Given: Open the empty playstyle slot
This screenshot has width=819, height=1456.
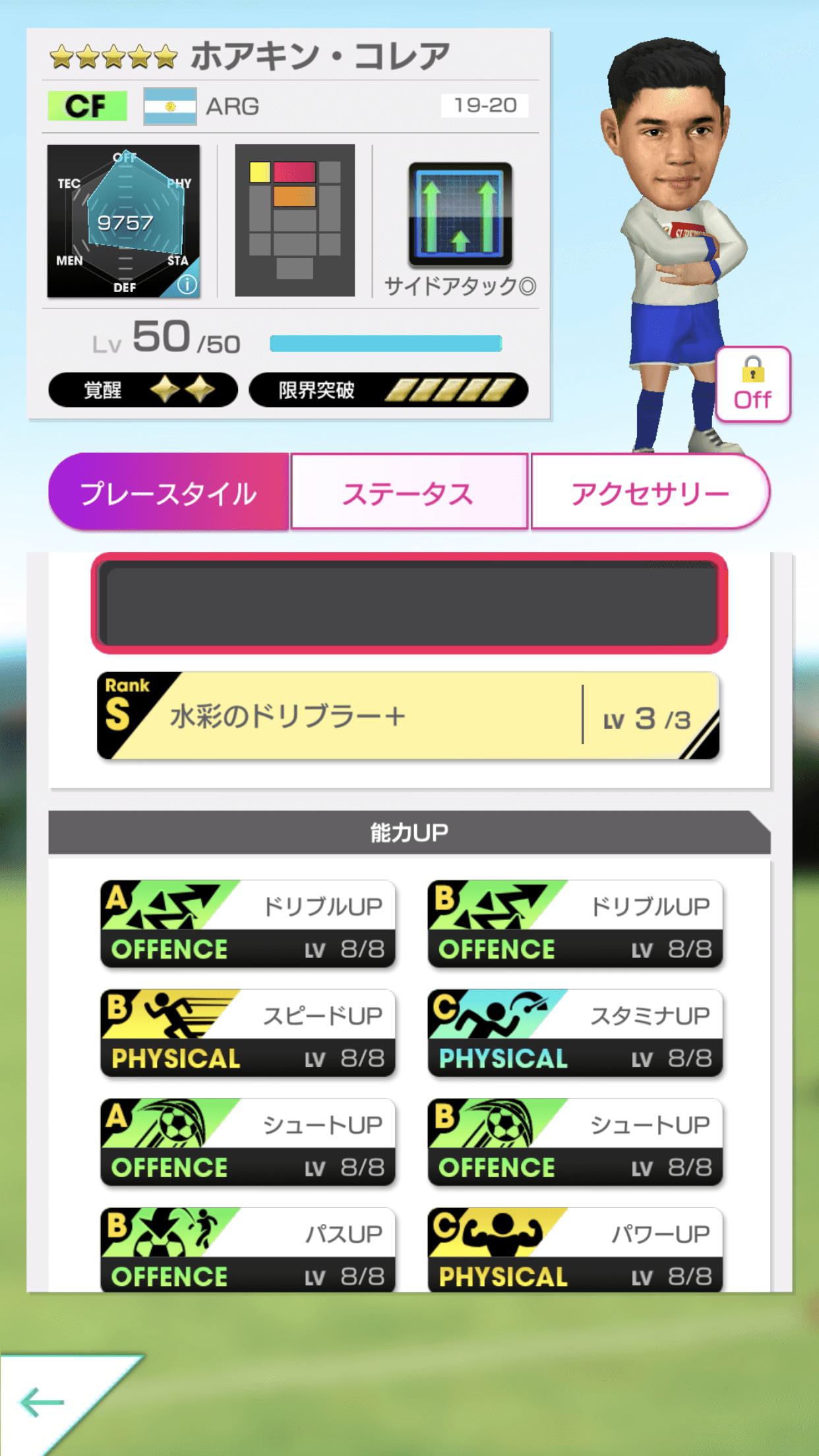Looking at the screenshot, I should (409, 603).
